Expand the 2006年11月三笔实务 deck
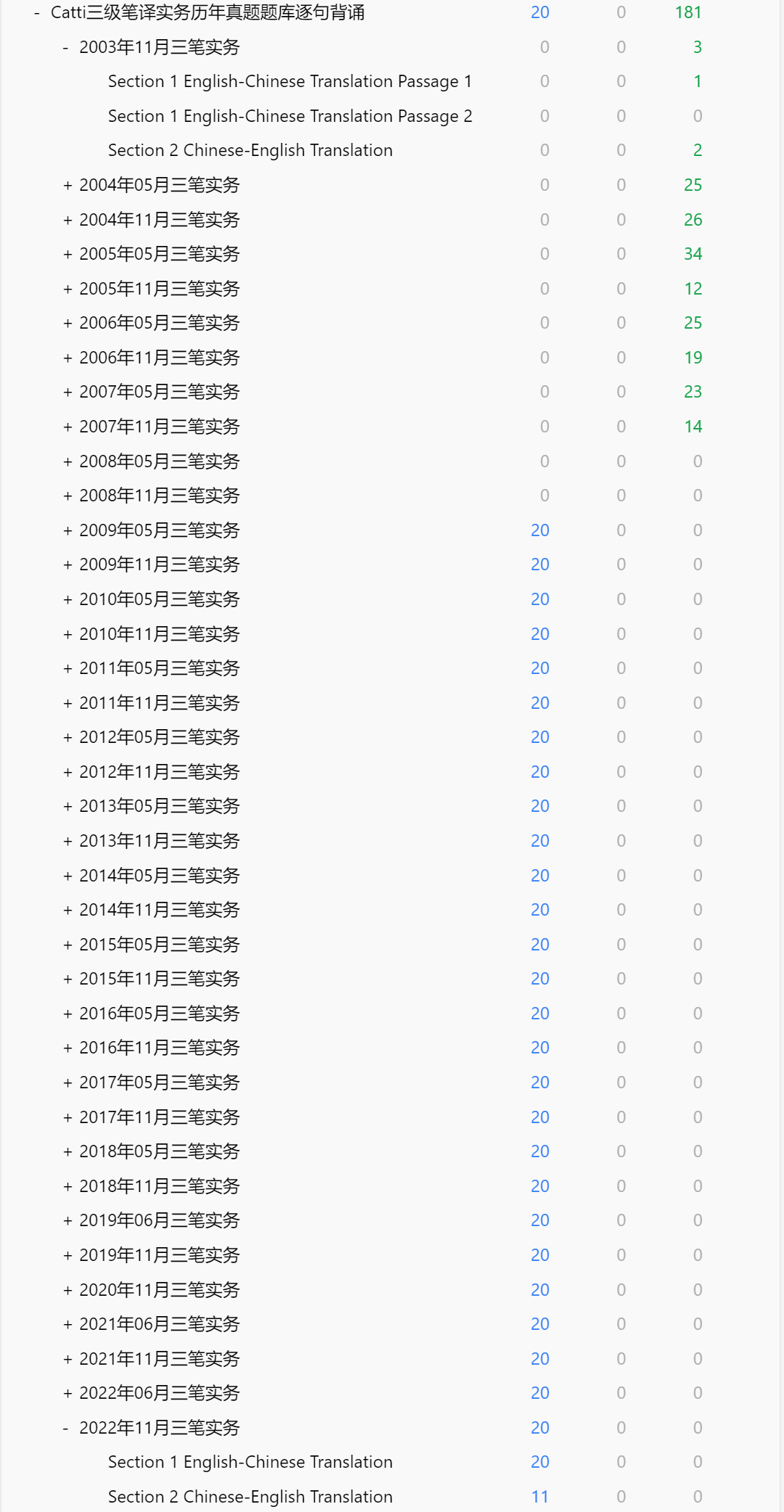This screenshot has height=1512, width=784. click(x=67, y=358)
